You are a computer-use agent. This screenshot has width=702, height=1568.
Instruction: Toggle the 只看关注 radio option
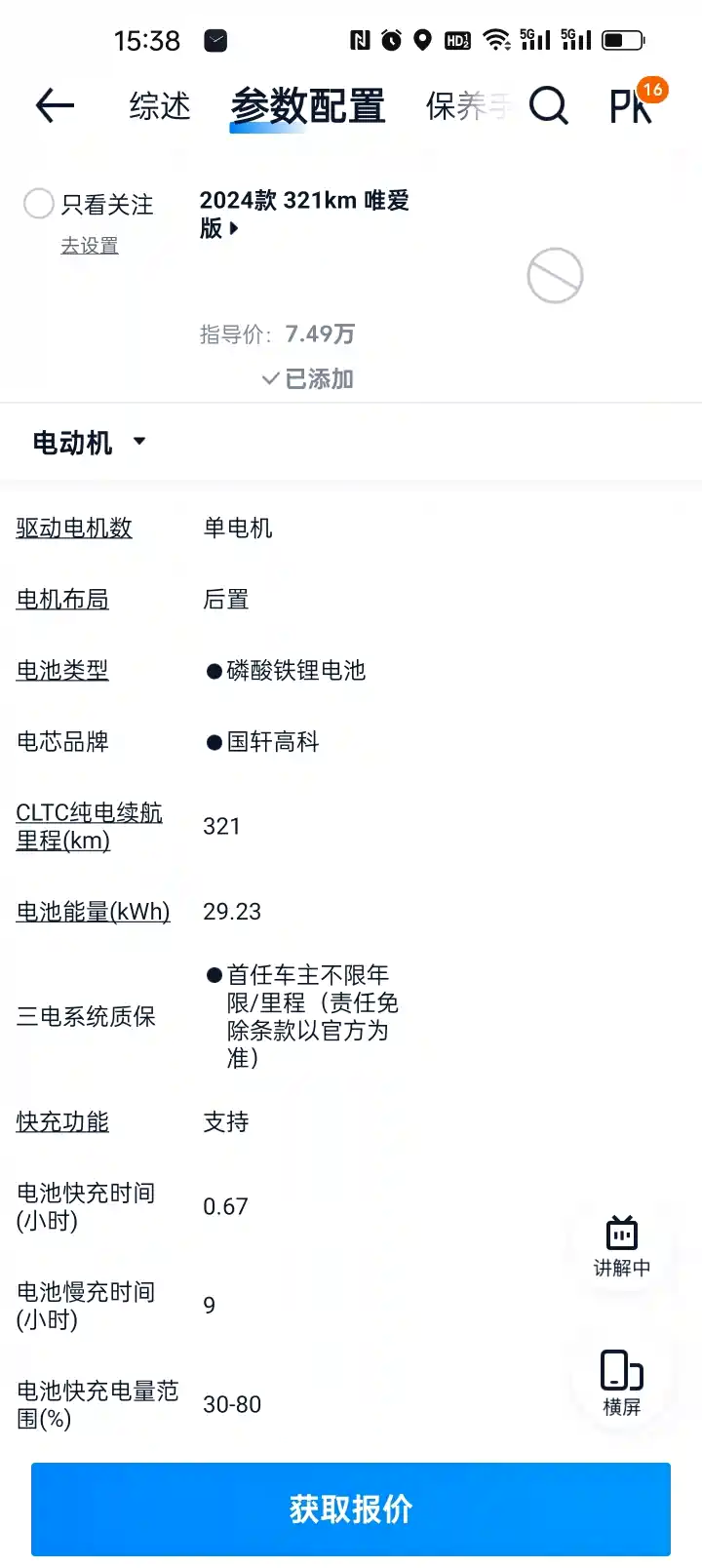click(39, 204)
